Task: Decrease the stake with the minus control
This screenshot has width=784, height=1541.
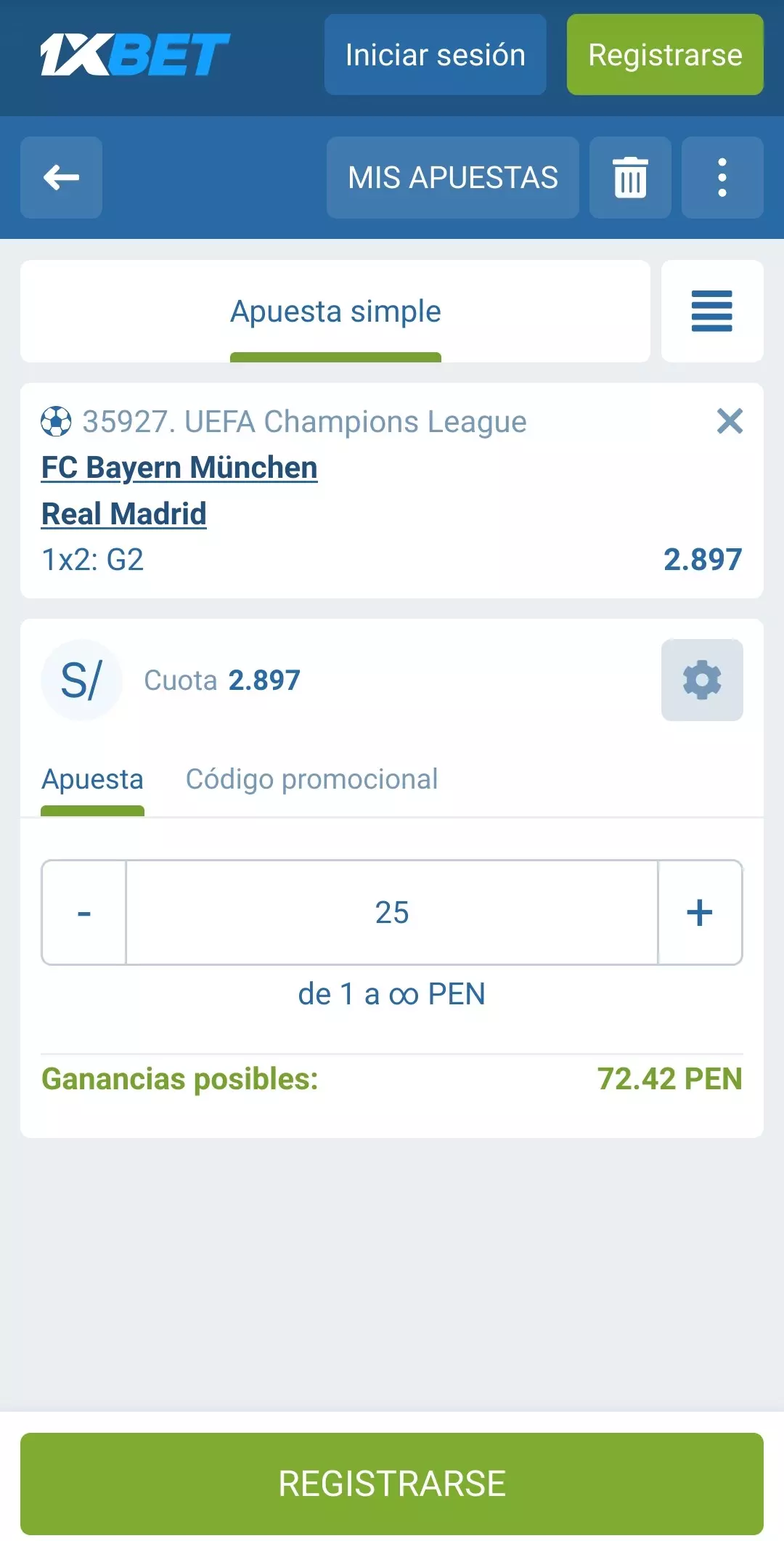Action: point(83,913)
